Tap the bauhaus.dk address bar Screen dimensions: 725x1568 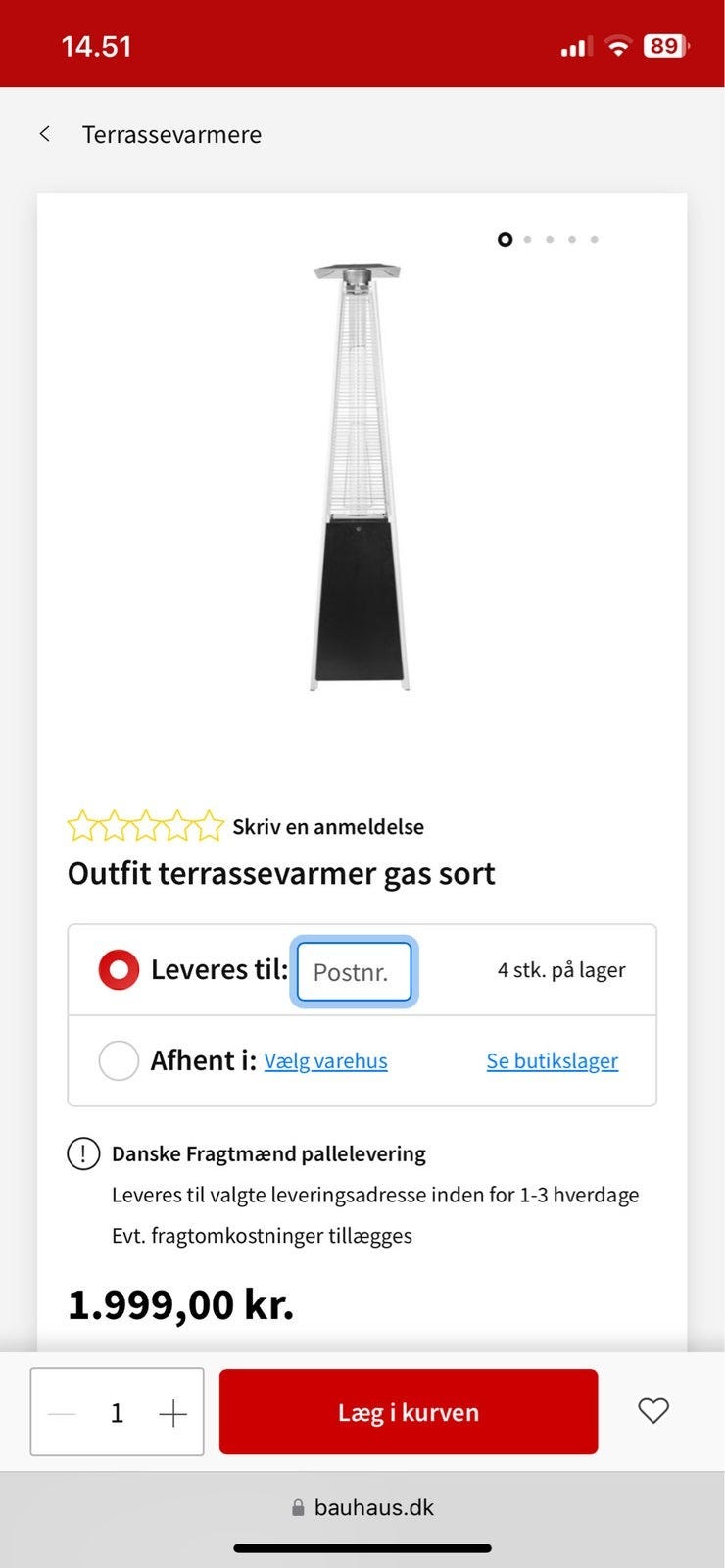[362, 1507]
